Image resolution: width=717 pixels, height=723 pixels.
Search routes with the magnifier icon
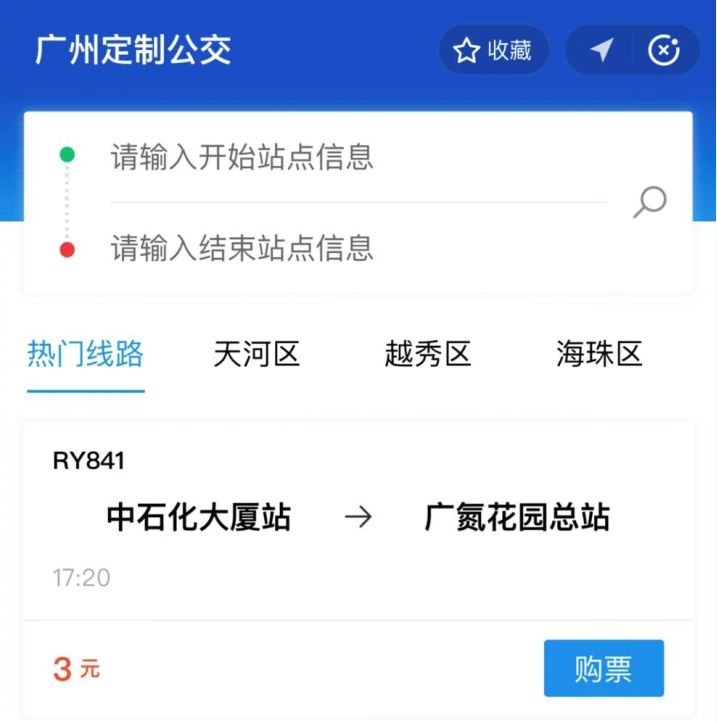click(650, 202)
